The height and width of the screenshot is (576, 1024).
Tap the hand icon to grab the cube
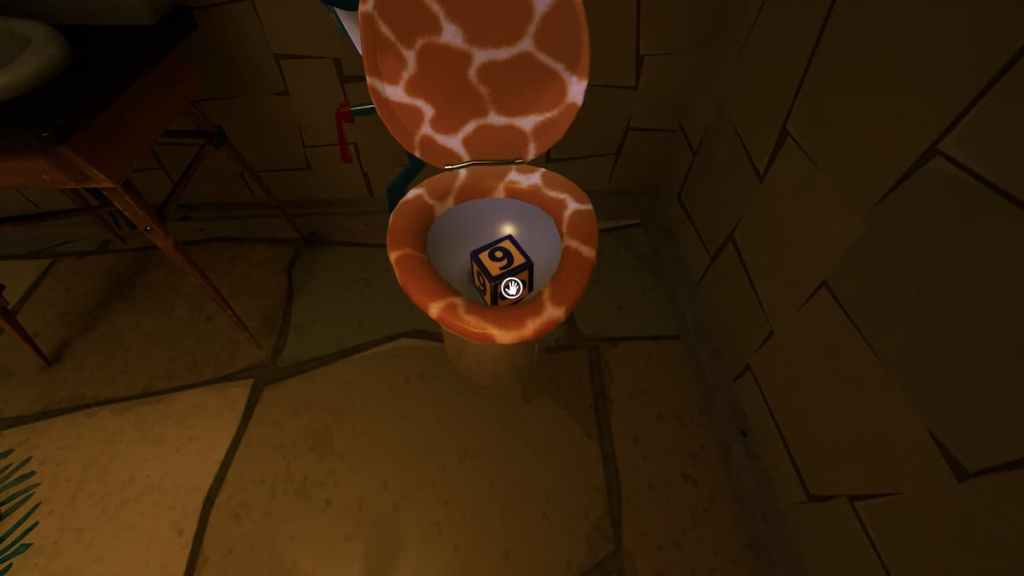tap(512, 289)
